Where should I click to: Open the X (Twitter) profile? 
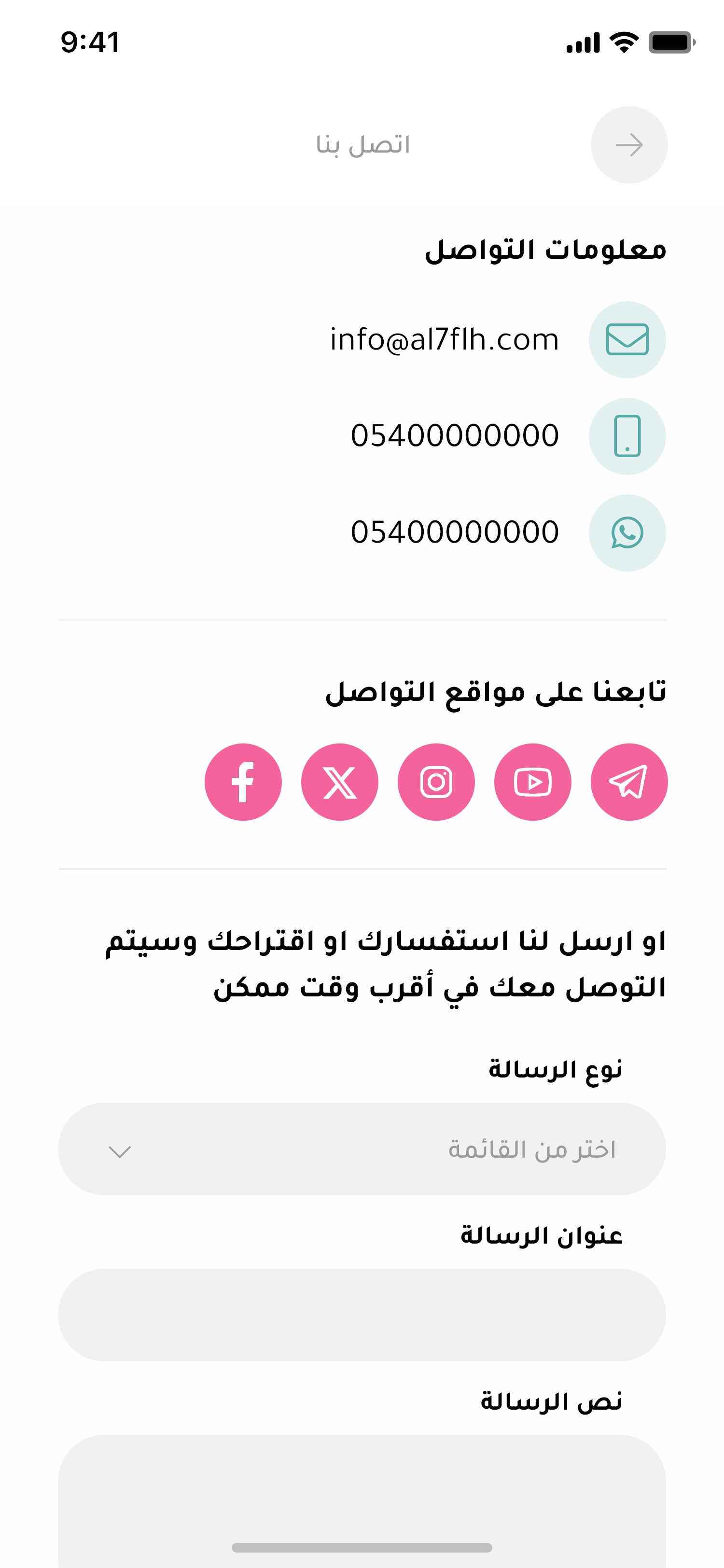coord(339,782)
